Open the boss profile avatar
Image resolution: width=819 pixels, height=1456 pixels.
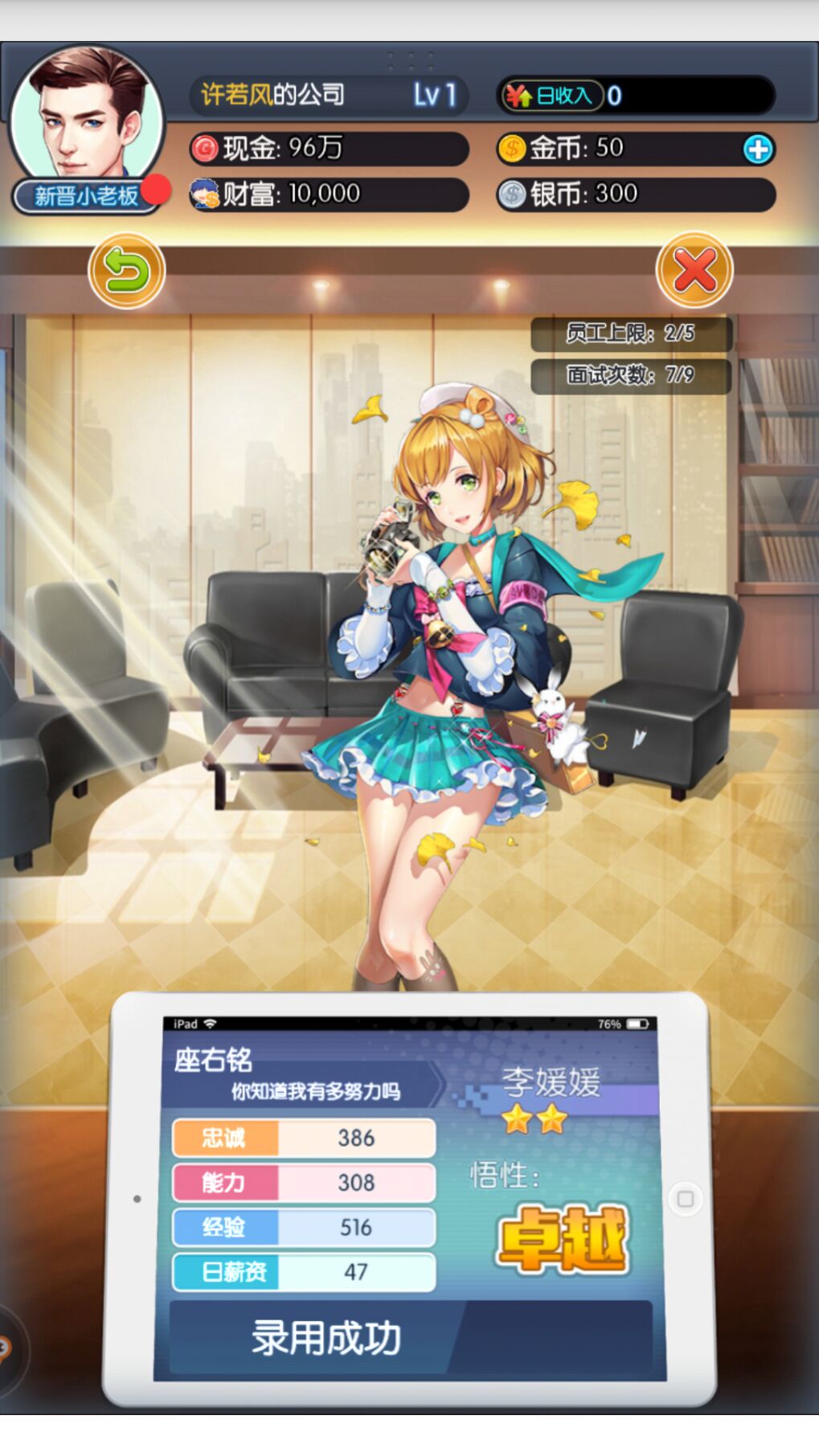click(x=86, y=114)
